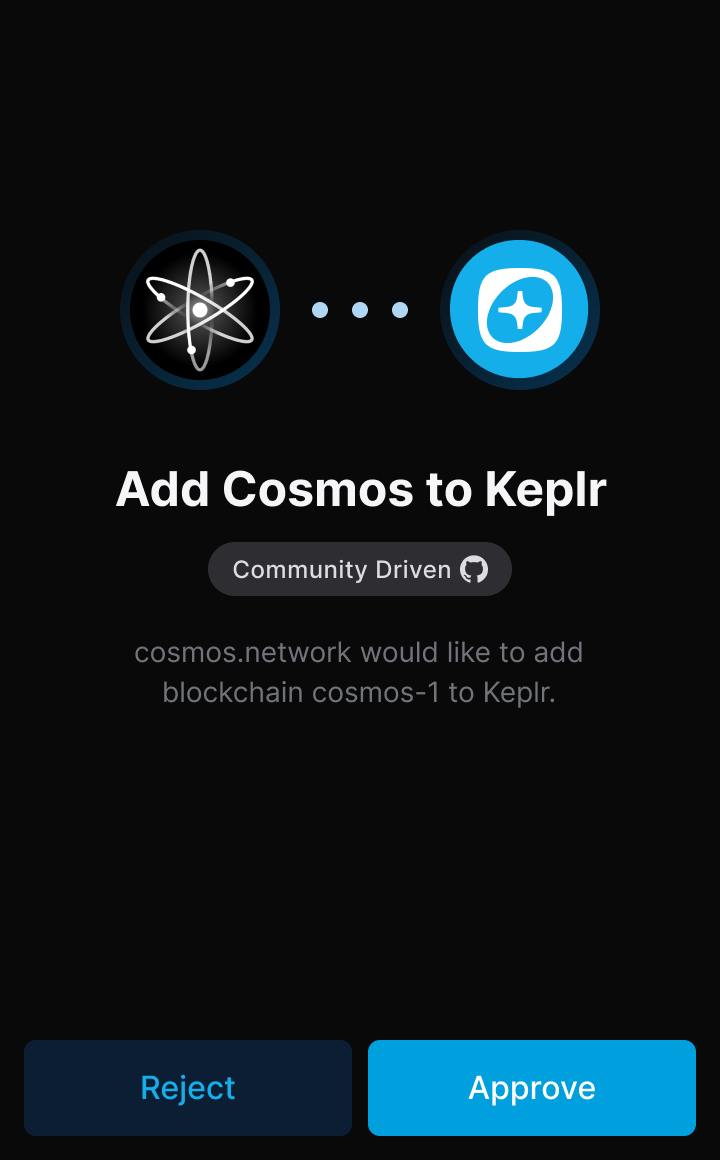Reject the add chain request
This screenshot has height=1160, width=720.
point(188,1087)
